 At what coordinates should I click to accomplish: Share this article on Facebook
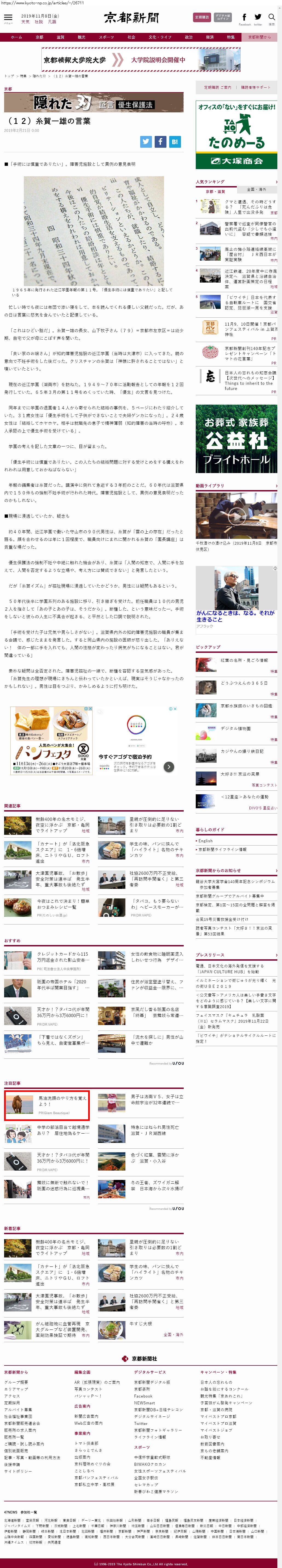(x=160, y=142)
